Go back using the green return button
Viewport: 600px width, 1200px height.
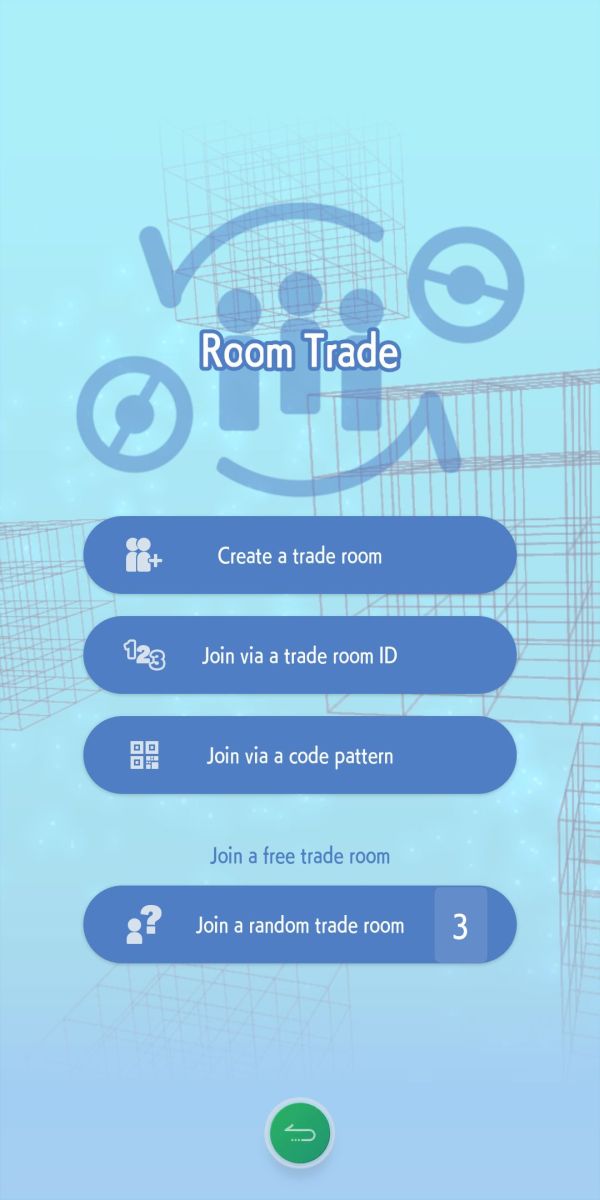point(299,1133)
